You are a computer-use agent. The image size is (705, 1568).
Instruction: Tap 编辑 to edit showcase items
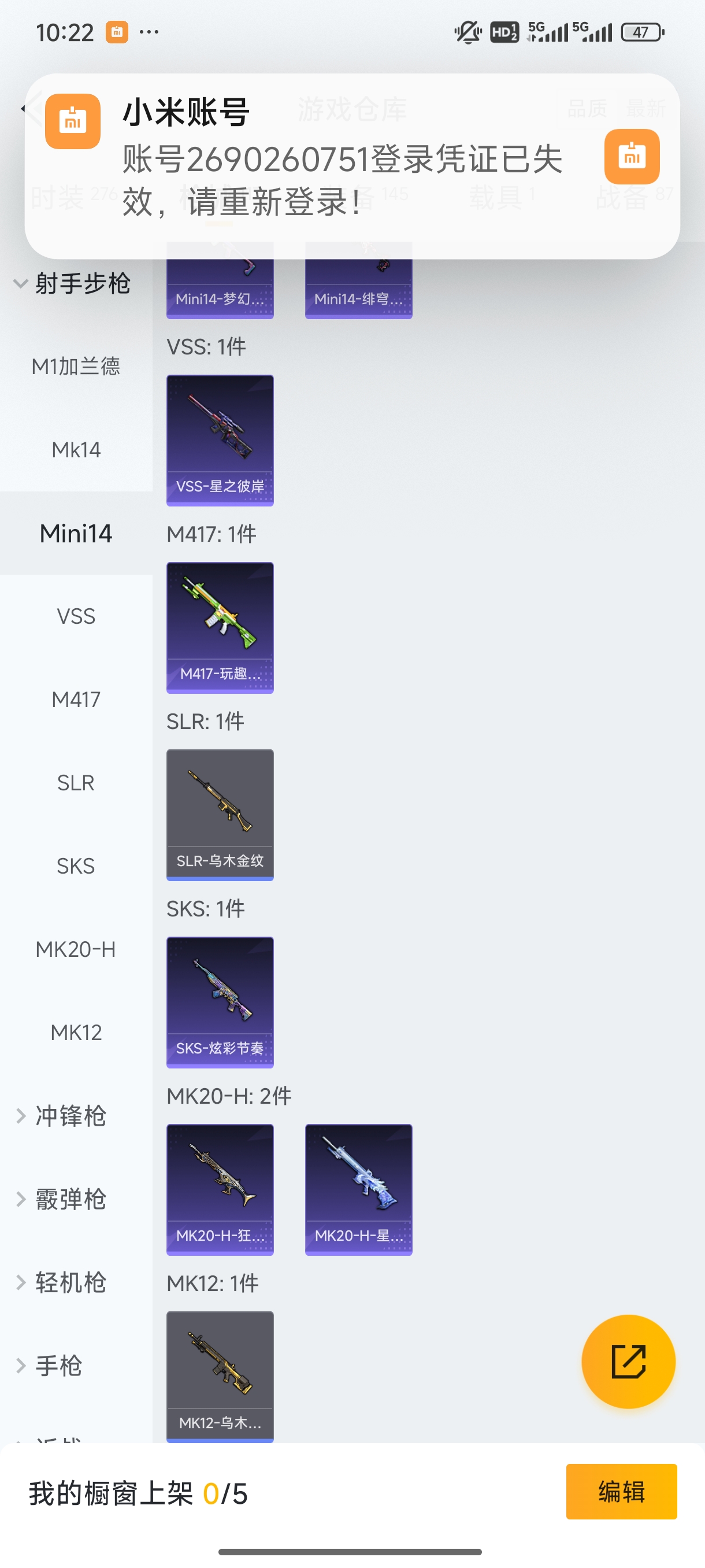(x=621, y=1491)
